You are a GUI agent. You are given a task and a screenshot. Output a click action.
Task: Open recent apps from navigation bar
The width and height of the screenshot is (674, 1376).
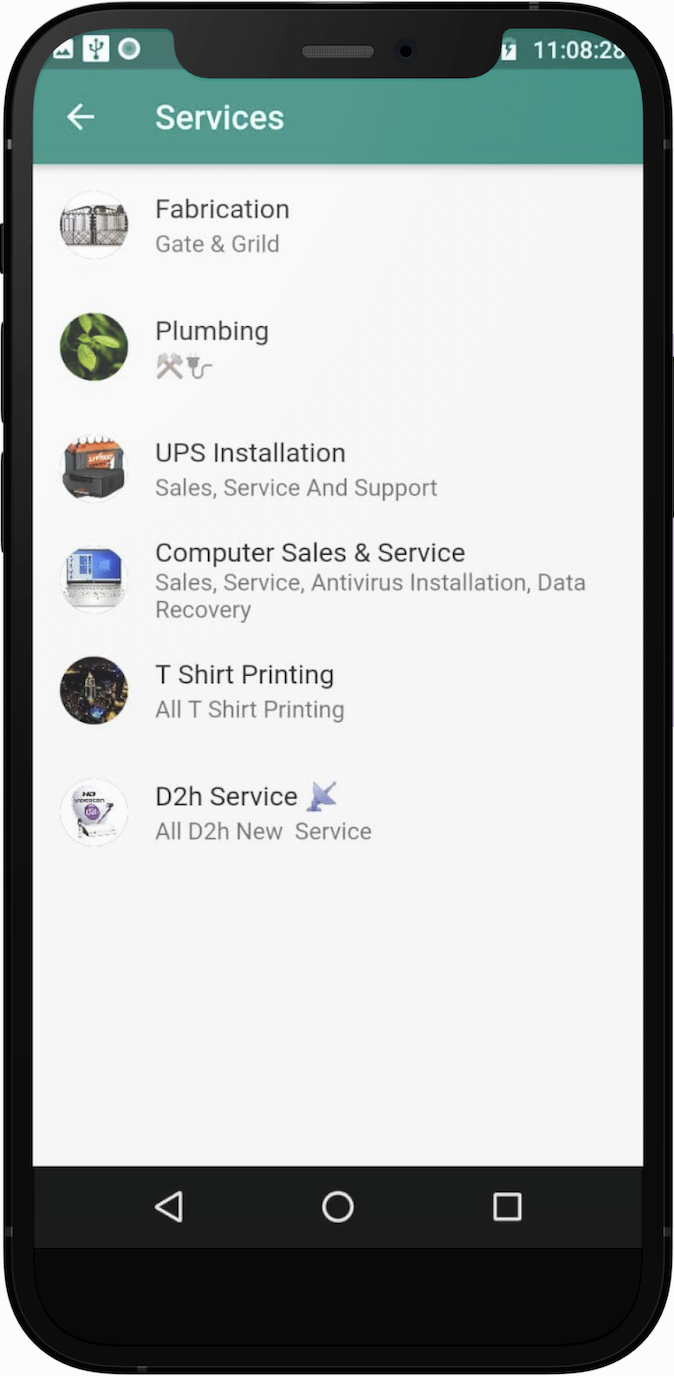[x=507, y=1207]
